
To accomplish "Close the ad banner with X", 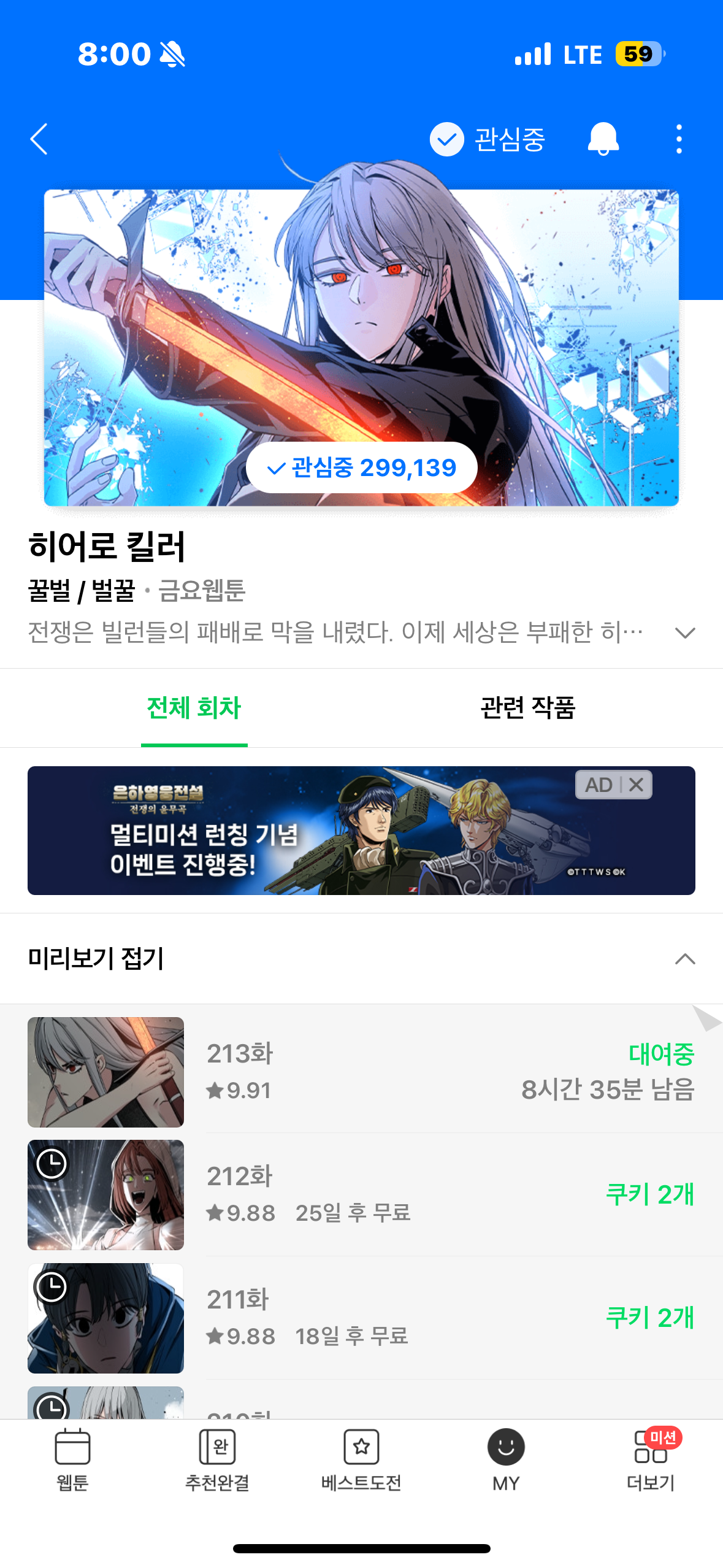I will click(x=637, y=785).
